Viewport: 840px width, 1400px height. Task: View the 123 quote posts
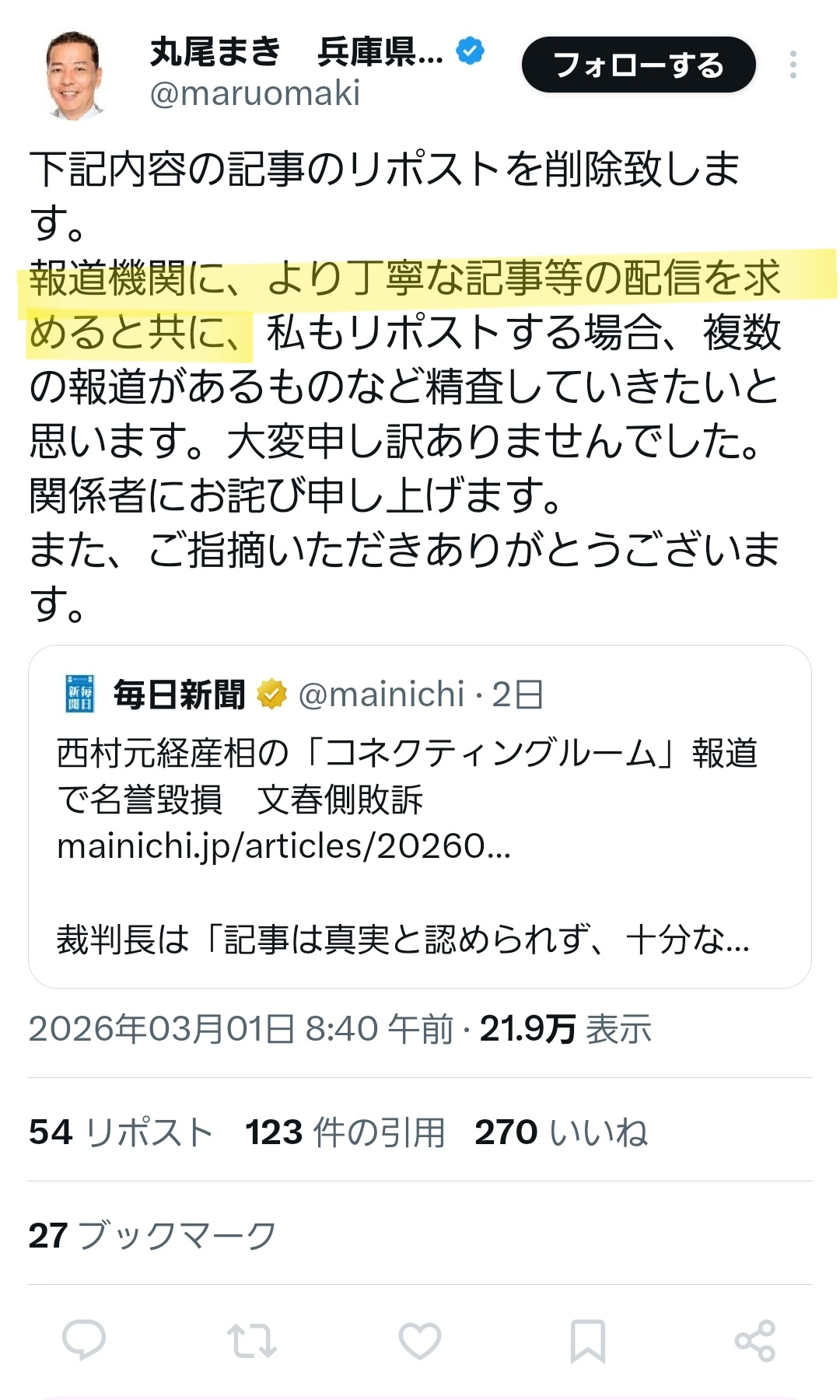pos(345,1132)
